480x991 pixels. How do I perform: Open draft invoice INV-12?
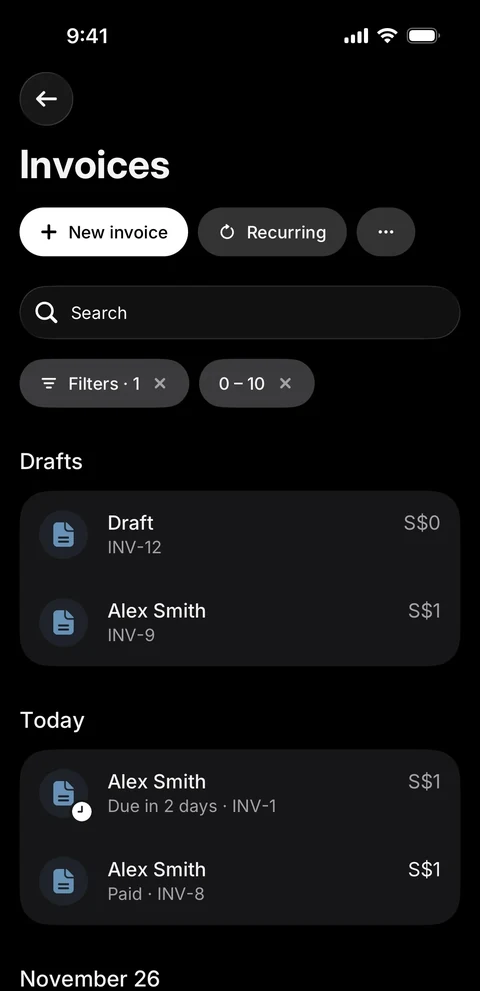[x=240, y=534]
